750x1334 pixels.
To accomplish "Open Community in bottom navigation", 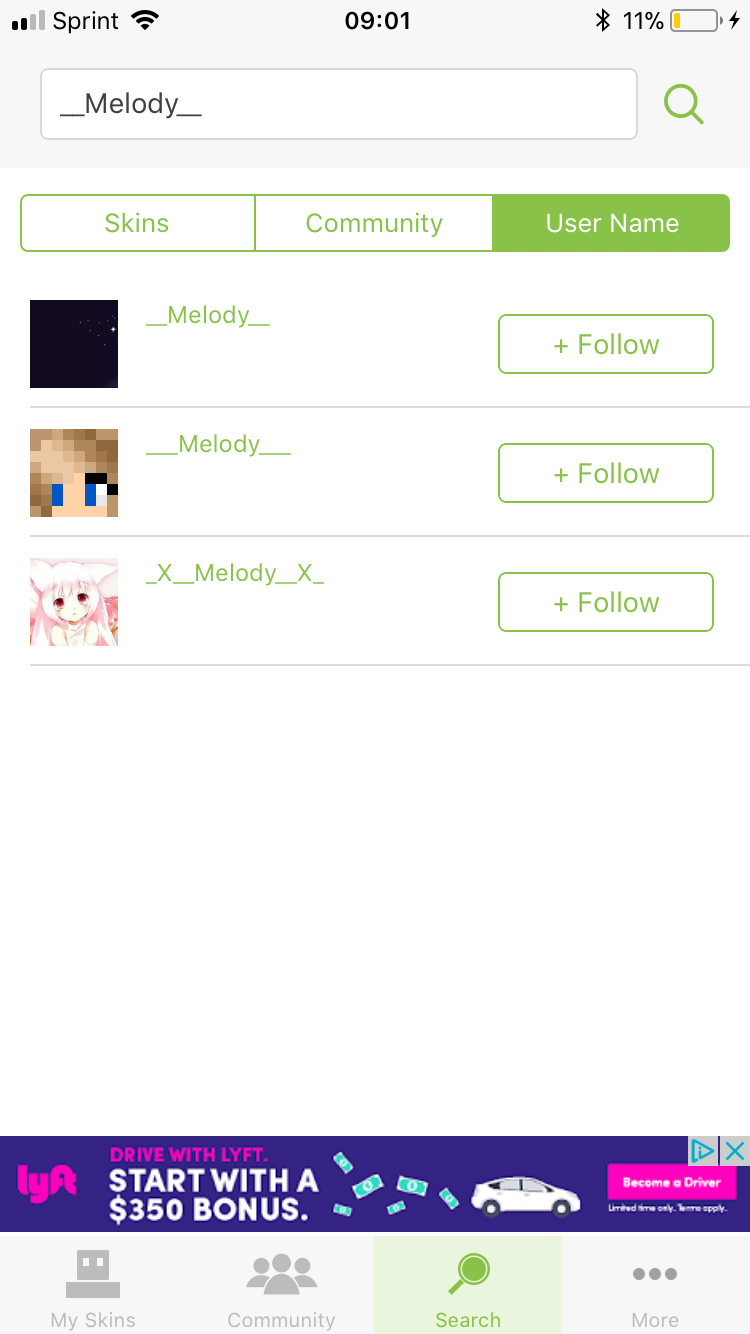I will pyautogui.click(x=281, y=1285).
